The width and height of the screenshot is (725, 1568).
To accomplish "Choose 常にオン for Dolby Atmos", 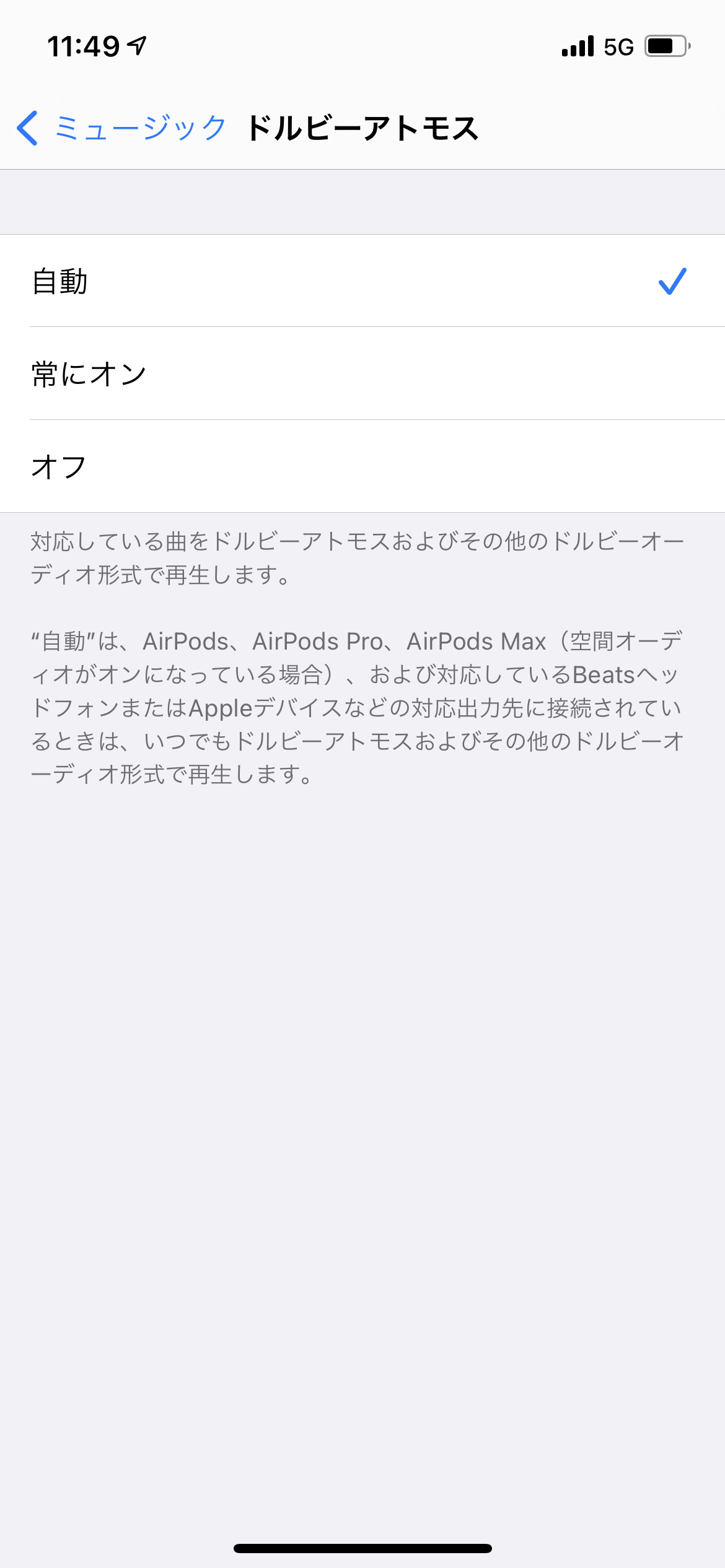I will tap(362, 373).
